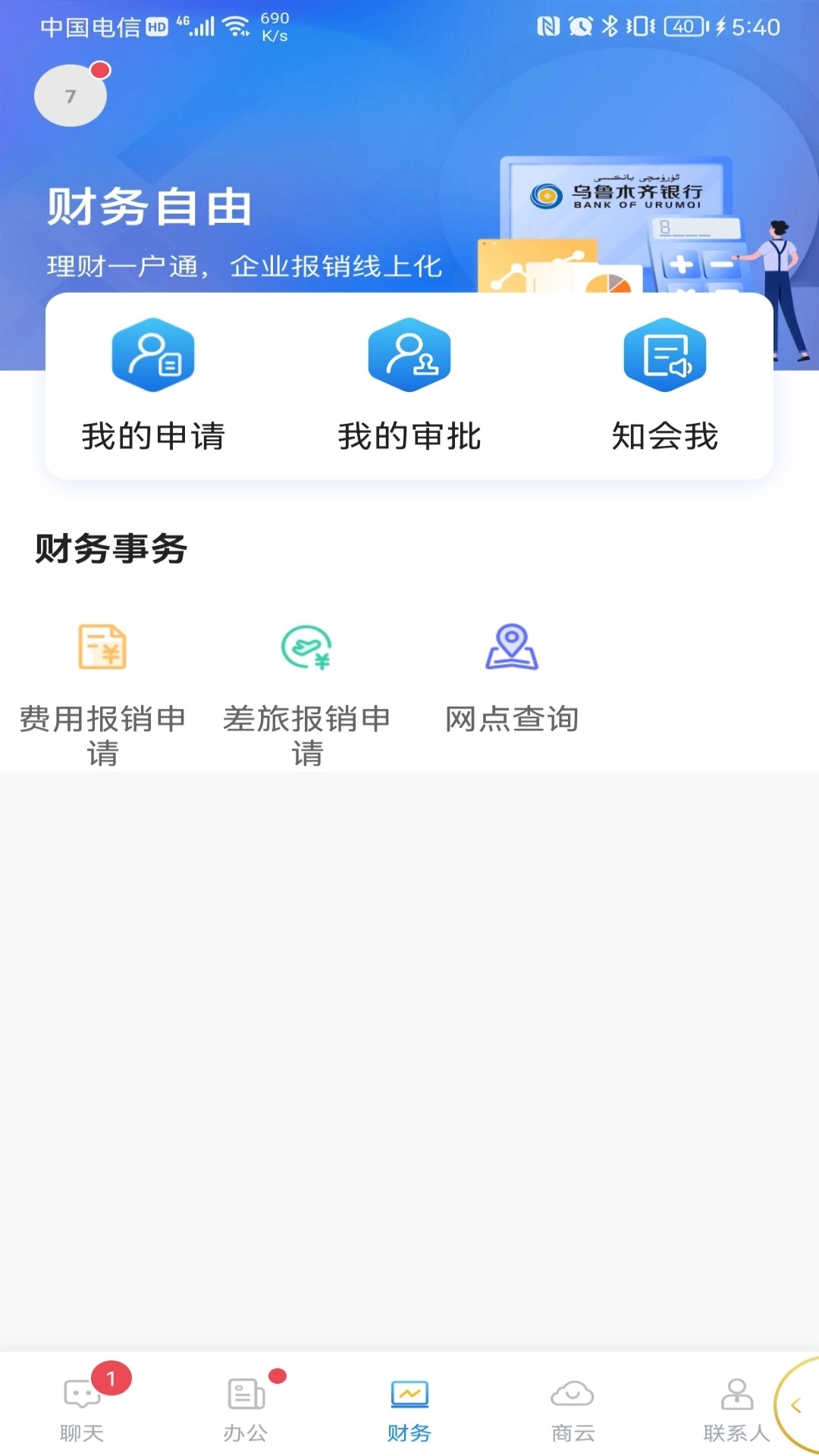Tap the 商云 cloud icon in bottom bar

[x=571, y=1407]
